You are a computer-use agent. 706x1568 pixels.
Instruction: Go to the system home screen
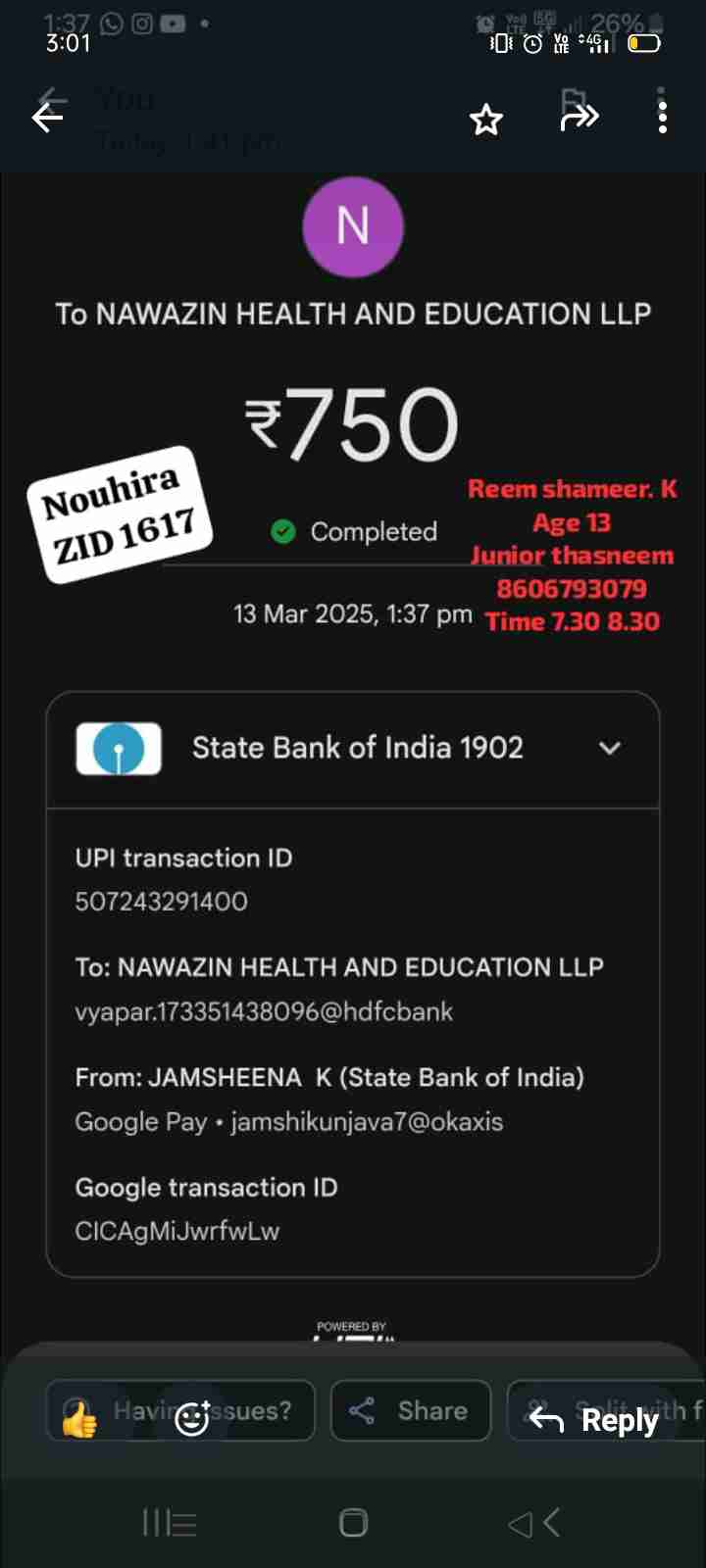(353, 1523)
